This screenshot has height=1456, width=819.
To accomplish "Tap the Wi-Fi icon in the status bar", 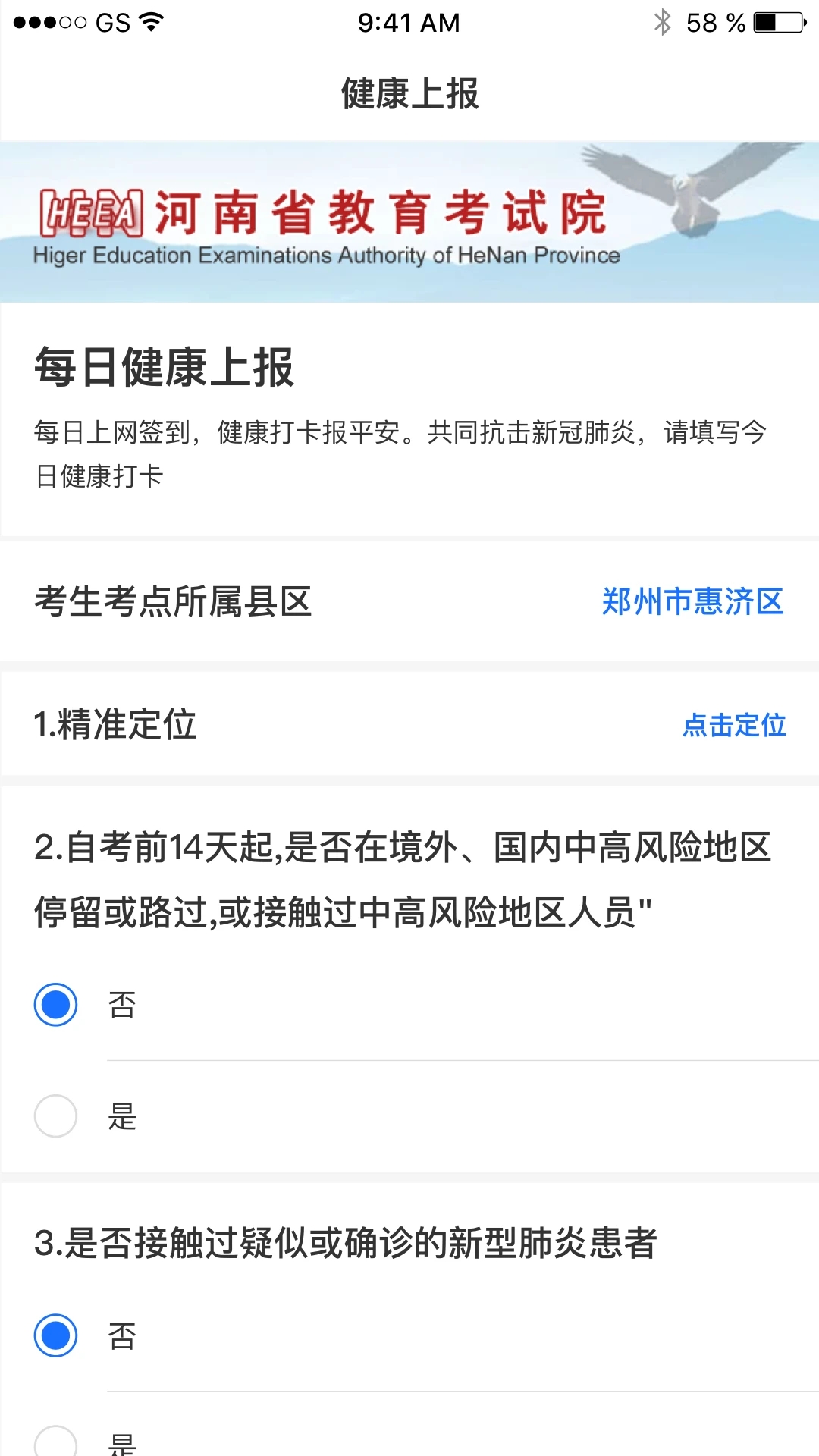I will pyautogui.click(x=149, y=21).
